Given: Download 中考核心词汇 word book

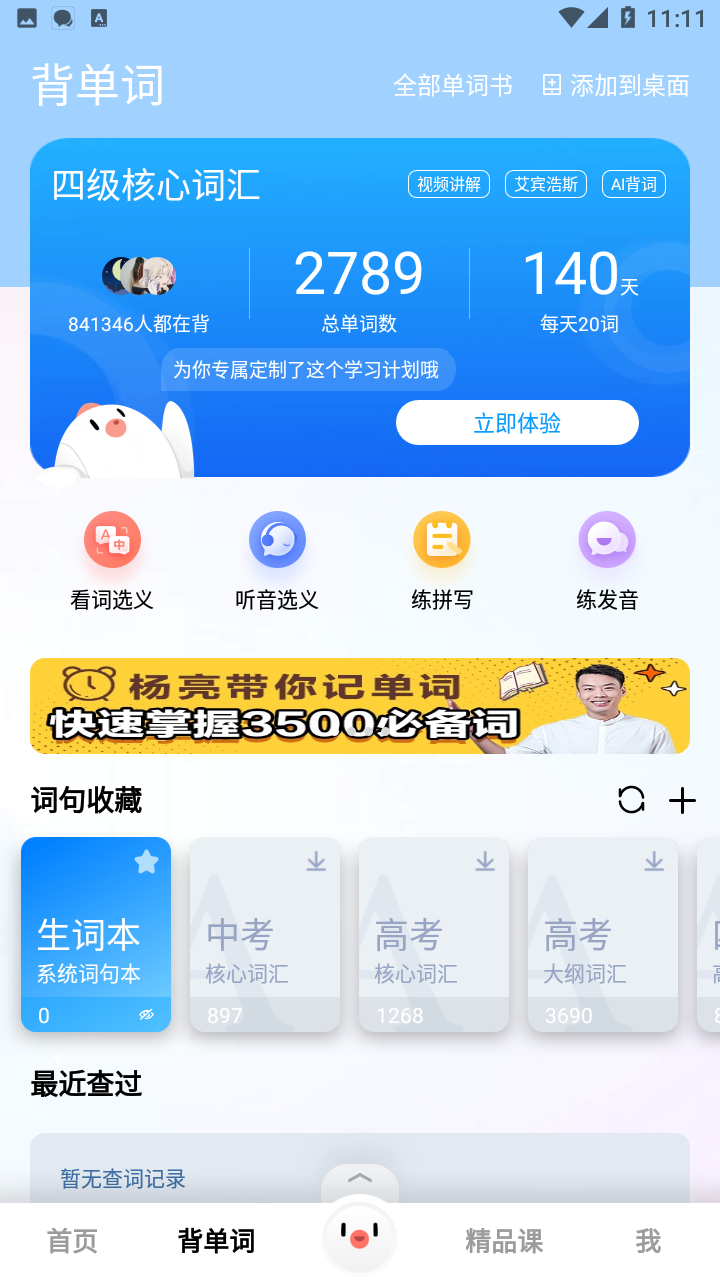Looking at the screenshot, I should point(316,861).
